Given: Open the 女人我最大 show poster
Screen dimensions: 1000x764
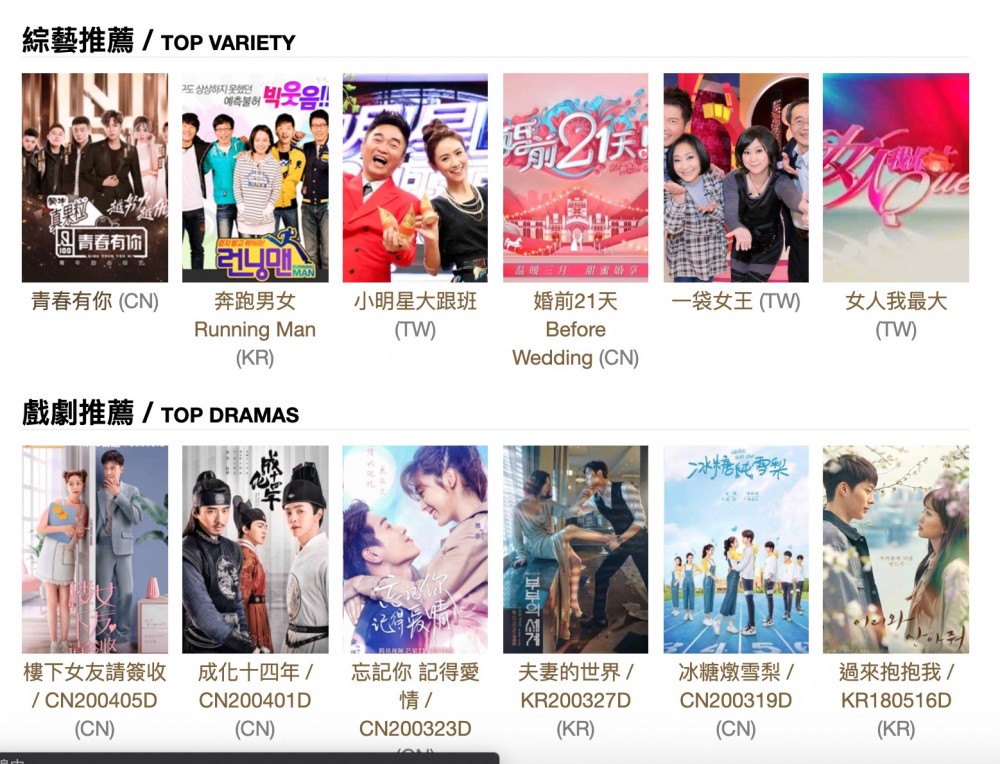Looking at the screenshot, I should (896, 178).
